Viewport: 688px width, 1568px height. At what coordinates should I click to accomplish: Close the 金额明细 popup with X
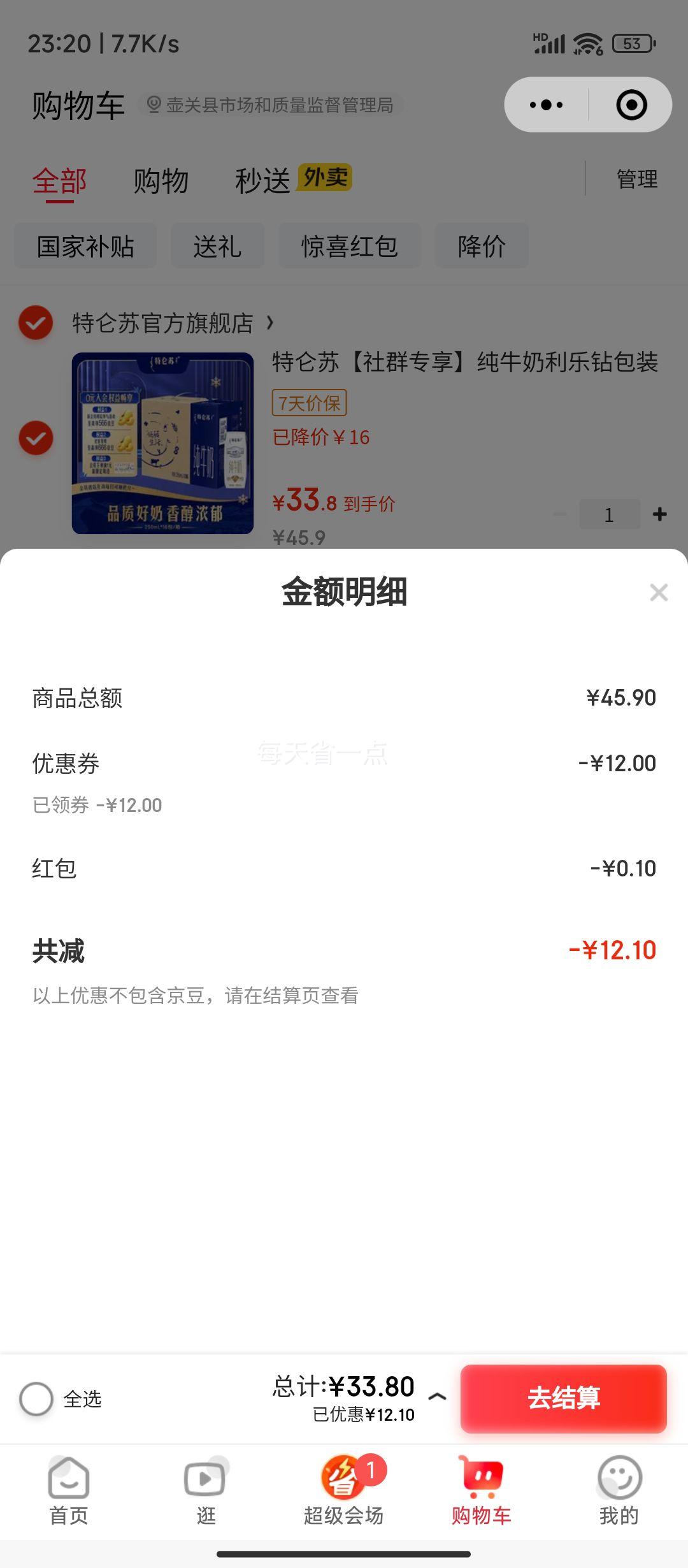(x=657, y=593)
